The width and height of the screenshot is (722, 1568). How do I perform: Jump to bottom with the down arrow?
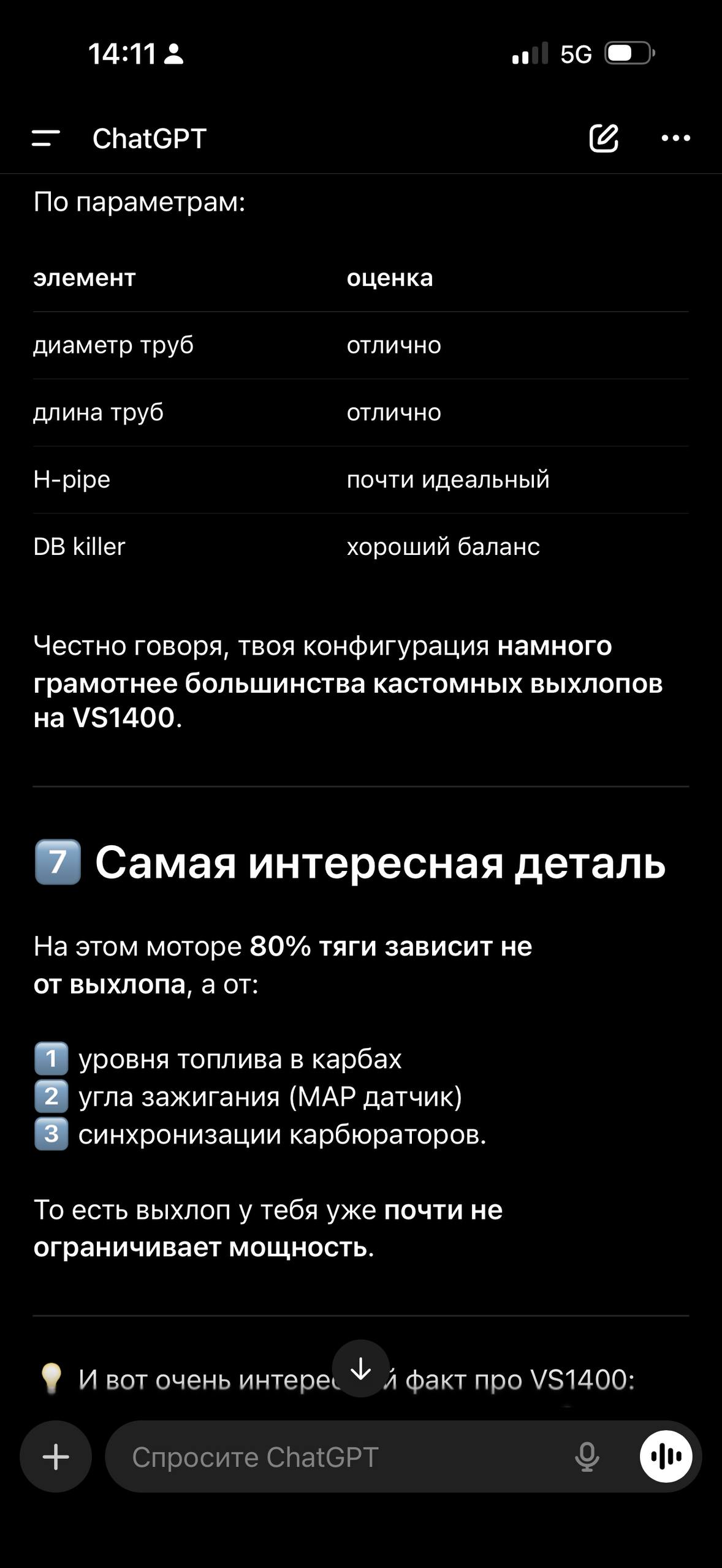click(361, 1368)
